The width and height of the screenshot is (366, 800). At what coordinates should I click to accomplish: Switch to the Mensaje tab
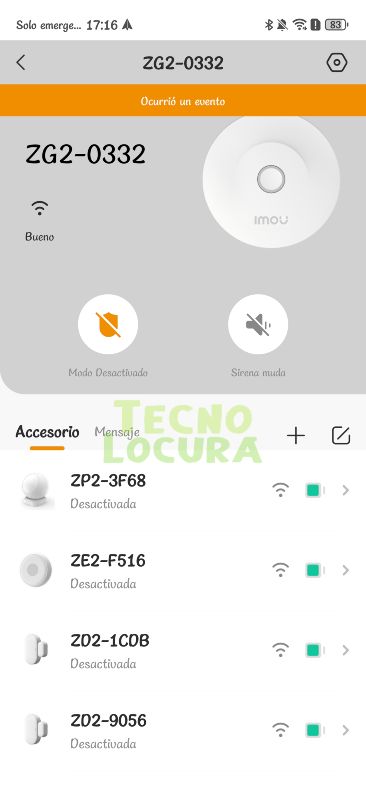click(x=117, y=432)
